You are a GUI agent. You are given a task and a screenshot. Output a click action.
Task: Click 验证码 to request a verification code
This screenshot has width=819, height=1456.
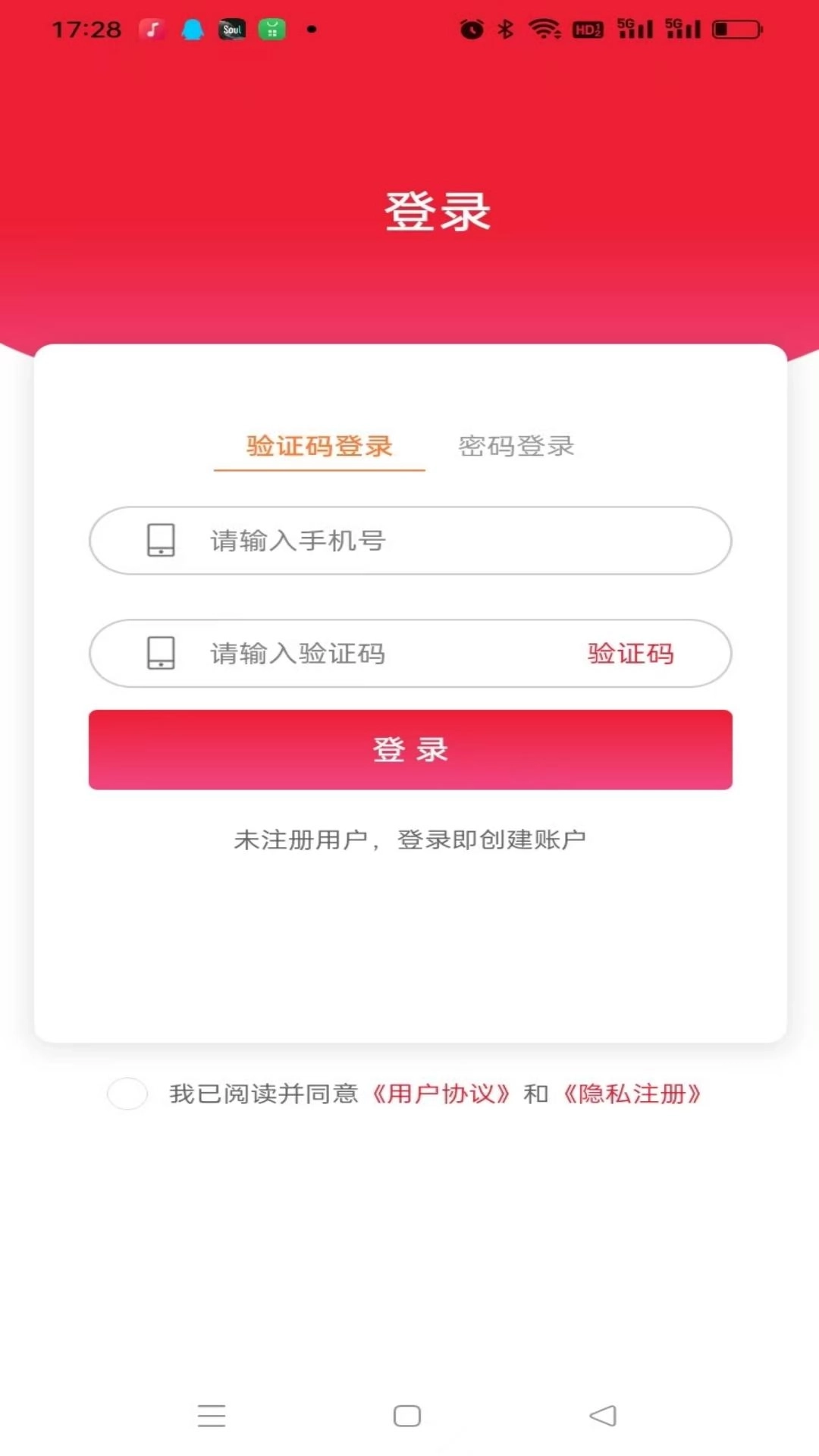tap(630, 653)
